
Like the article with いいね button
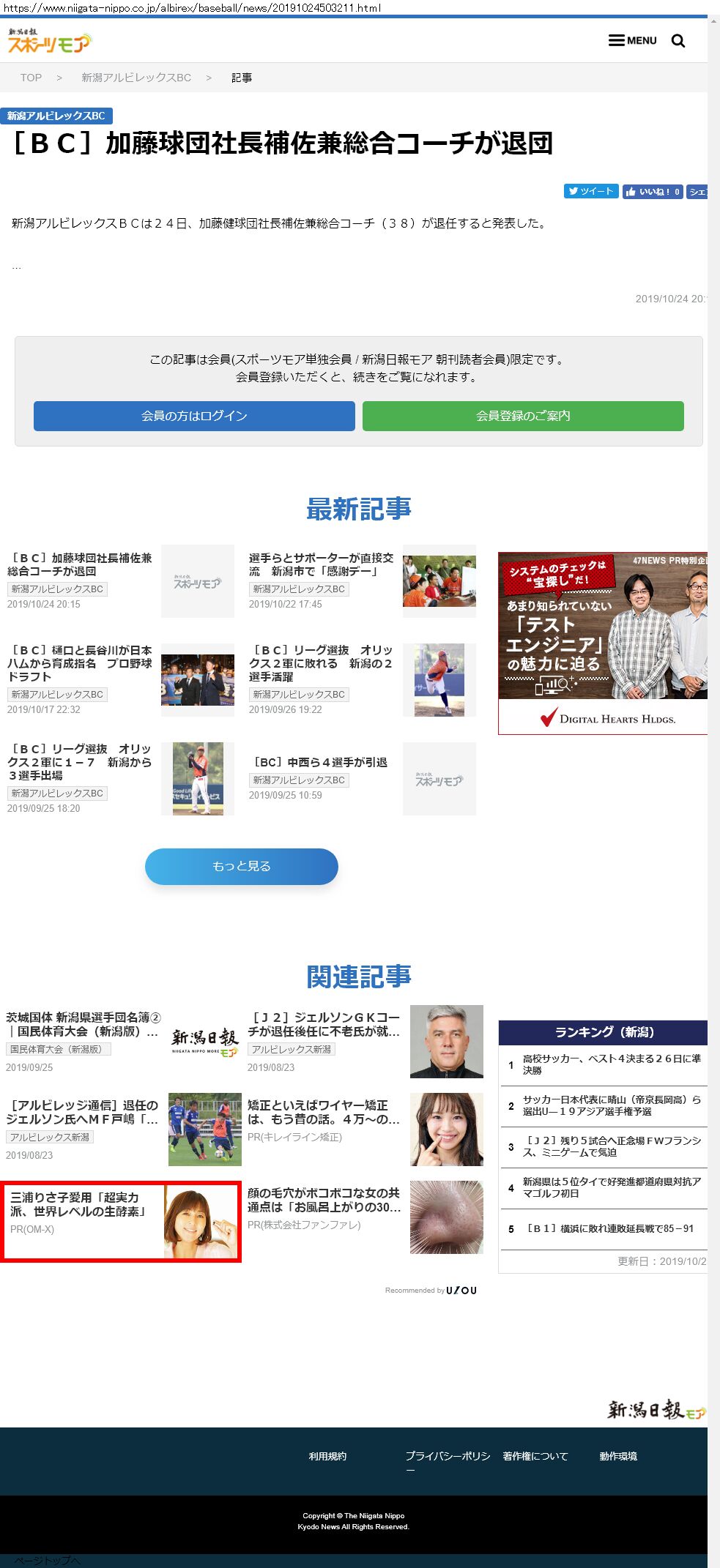click(652, 192)
